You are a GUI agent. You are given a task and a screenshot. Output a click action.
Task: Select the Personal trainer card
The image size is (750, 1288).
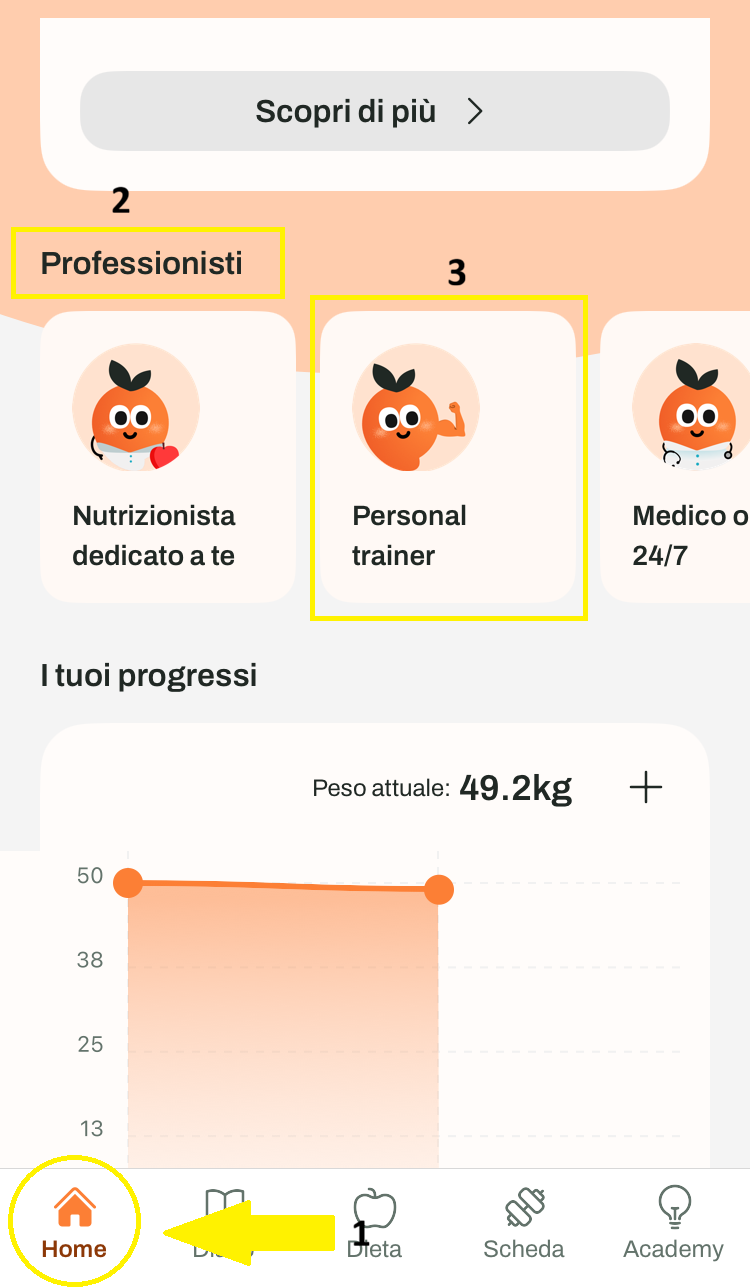coord(447,456)
